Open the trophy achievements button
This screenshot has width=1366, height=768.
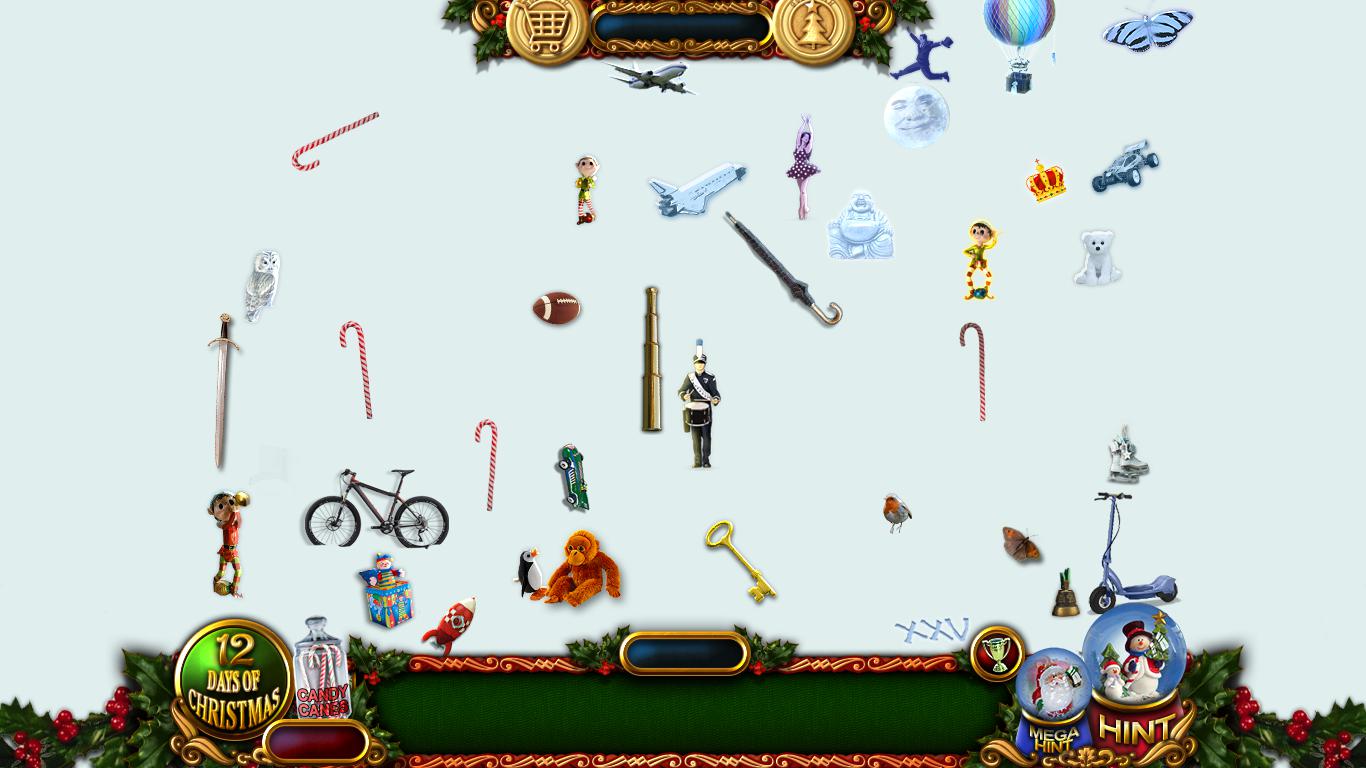coord(997,653)
